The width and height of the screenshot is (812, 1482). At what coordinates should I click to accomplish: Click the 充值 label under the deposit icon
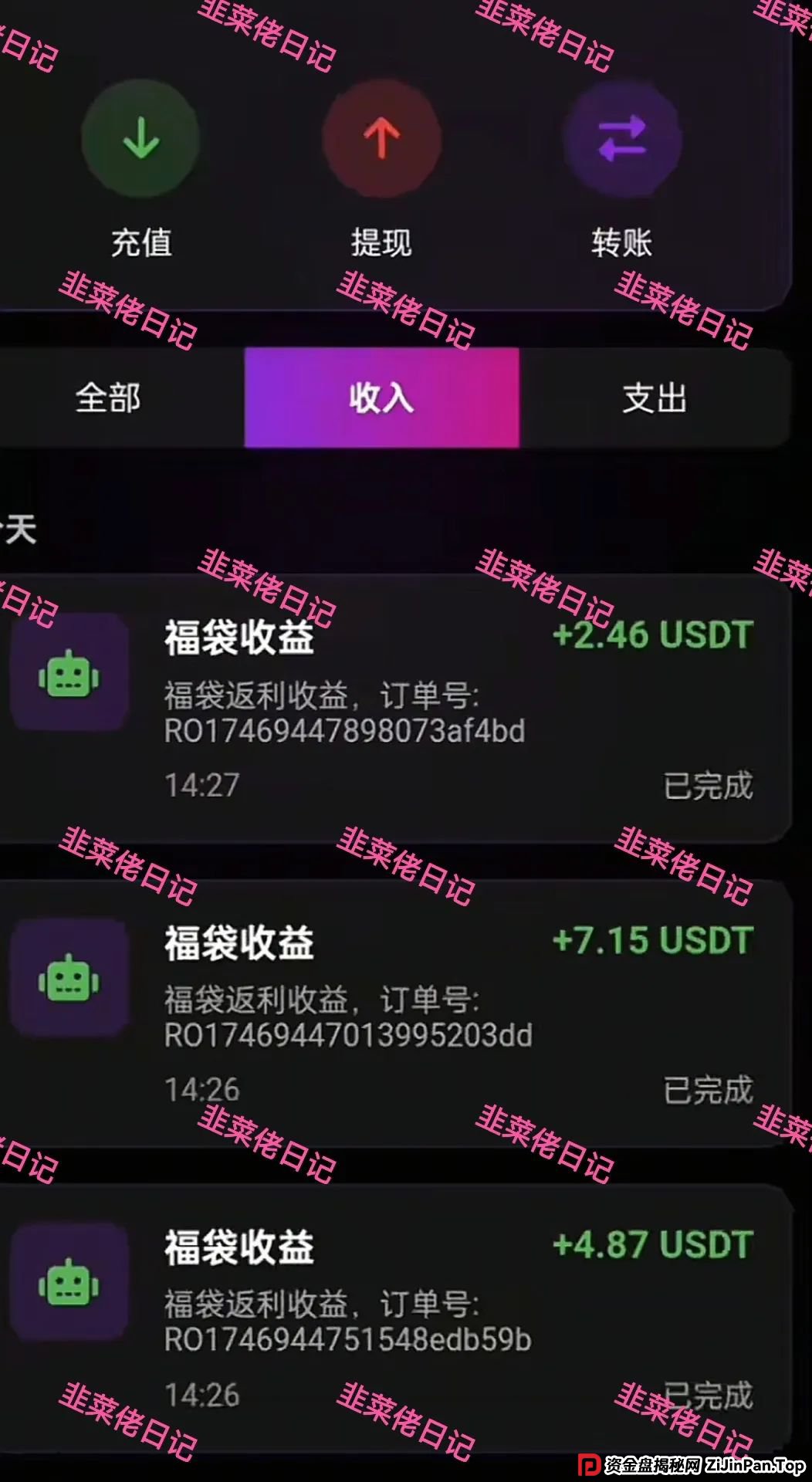(140, 244)
